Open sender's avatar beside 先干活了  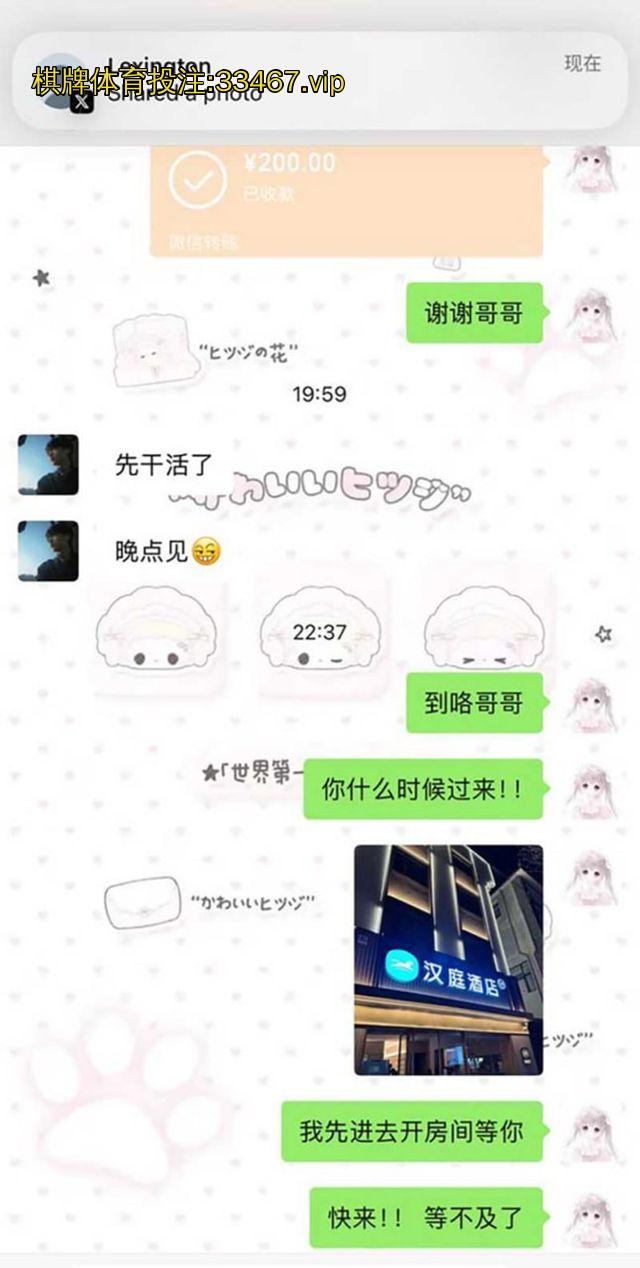(48, 464)
